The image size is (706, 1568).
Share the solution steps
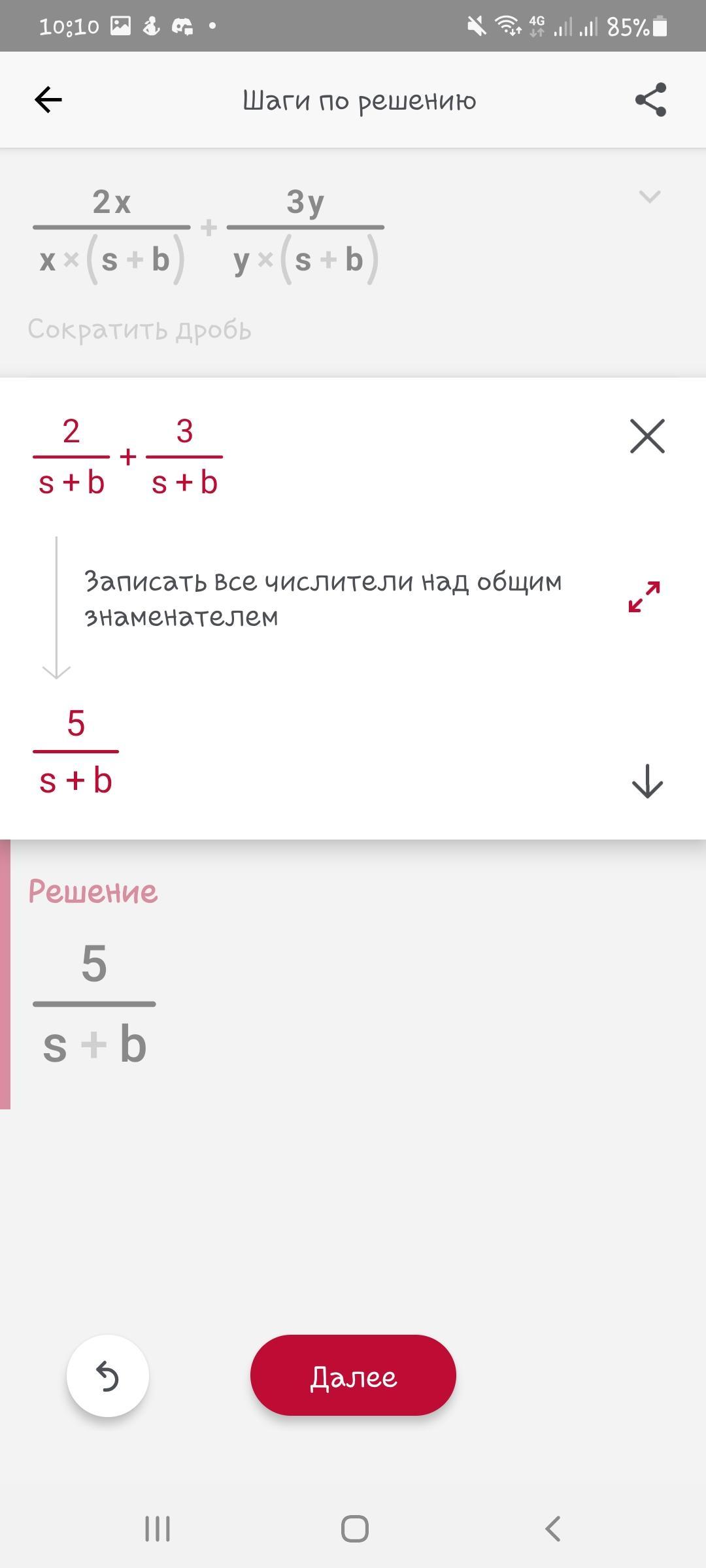click(650, 100)
